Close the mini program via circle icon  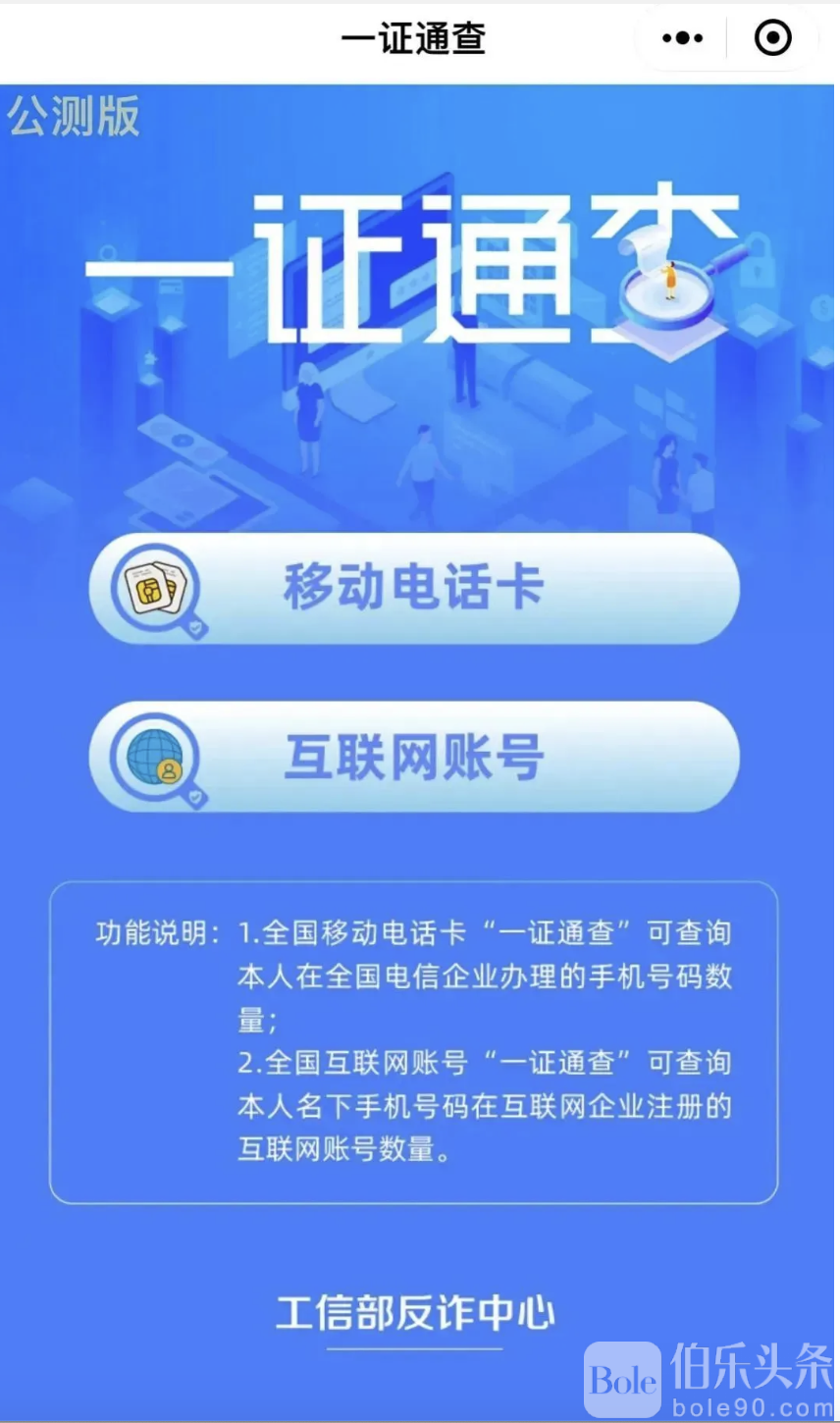pyautogui.click(x=772, y=39)
